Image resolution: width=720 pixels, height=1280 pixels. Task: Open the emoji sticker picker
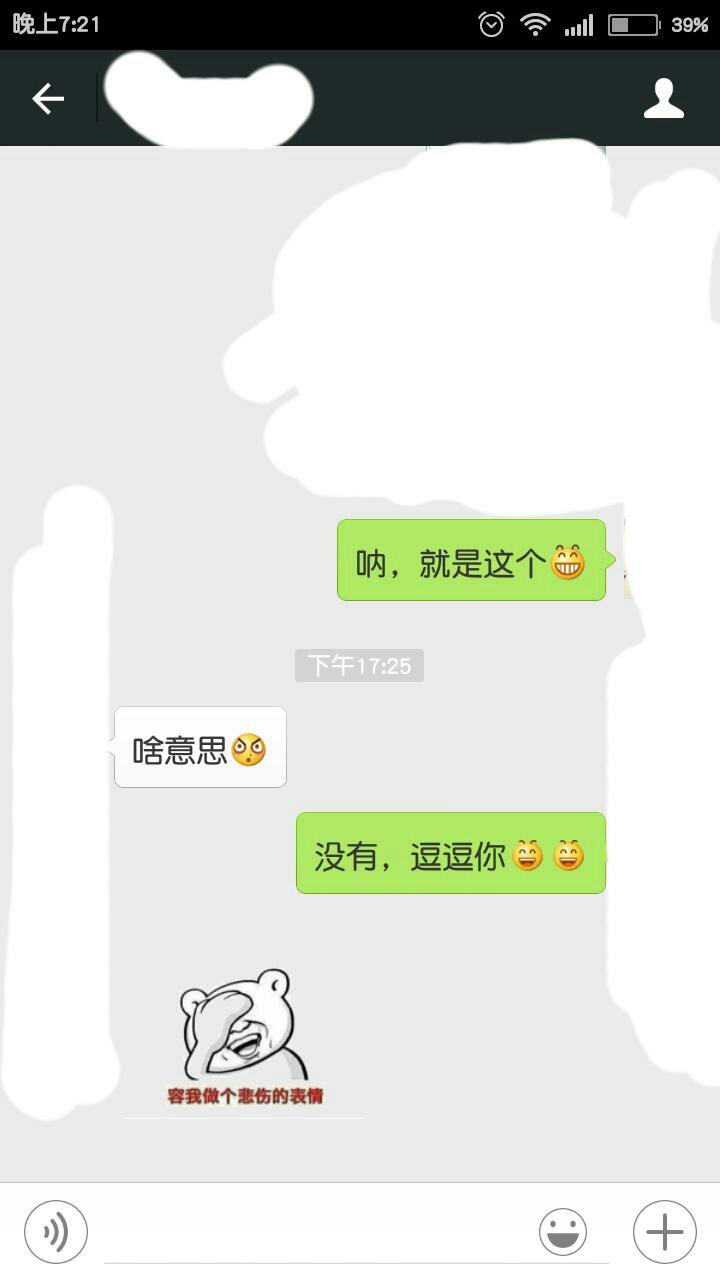pyautogui.click(x=563, y=1232)
